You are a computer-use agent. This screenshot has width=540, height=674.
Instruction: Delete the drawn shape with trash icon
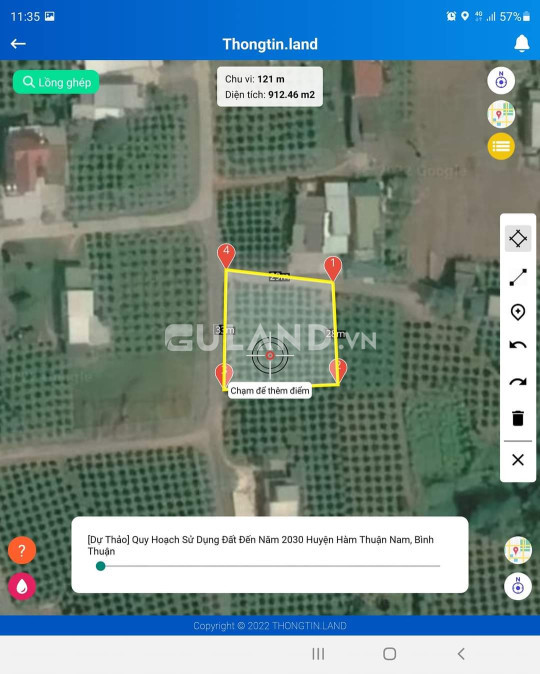point(518,418)
